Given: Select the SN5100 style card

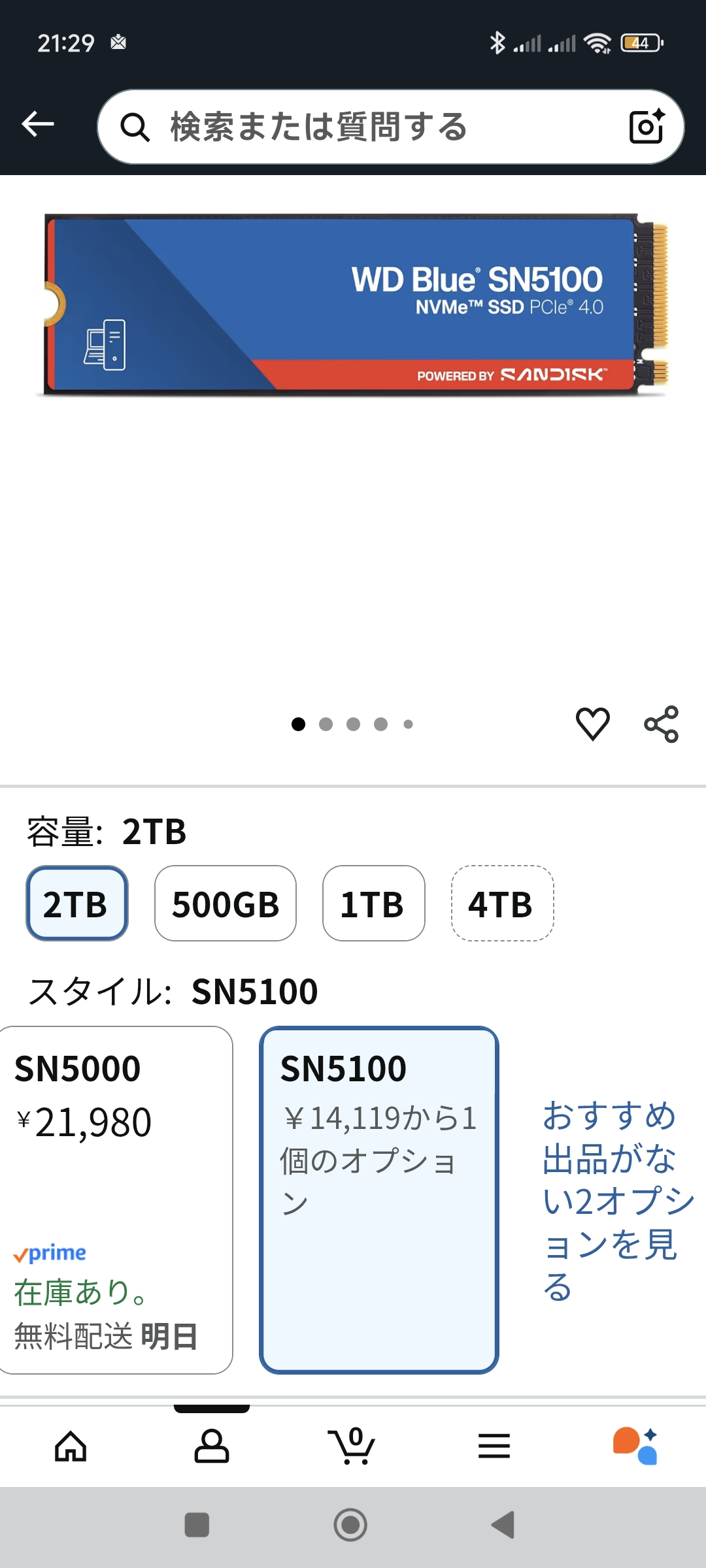Looking at the screenshot, I should (378, 1200).
